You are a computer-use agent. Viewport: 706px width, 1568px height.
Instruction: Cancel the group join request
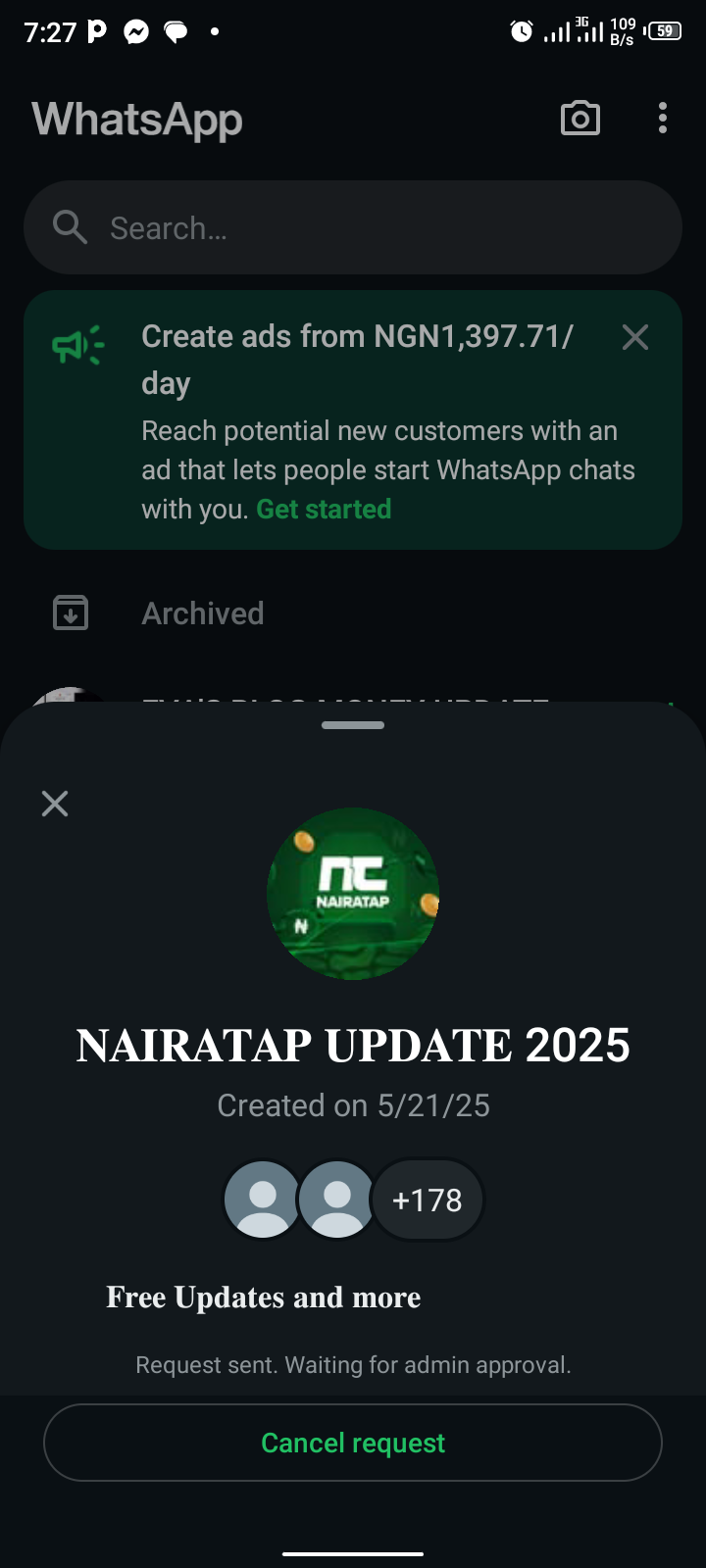[353, 1443]
